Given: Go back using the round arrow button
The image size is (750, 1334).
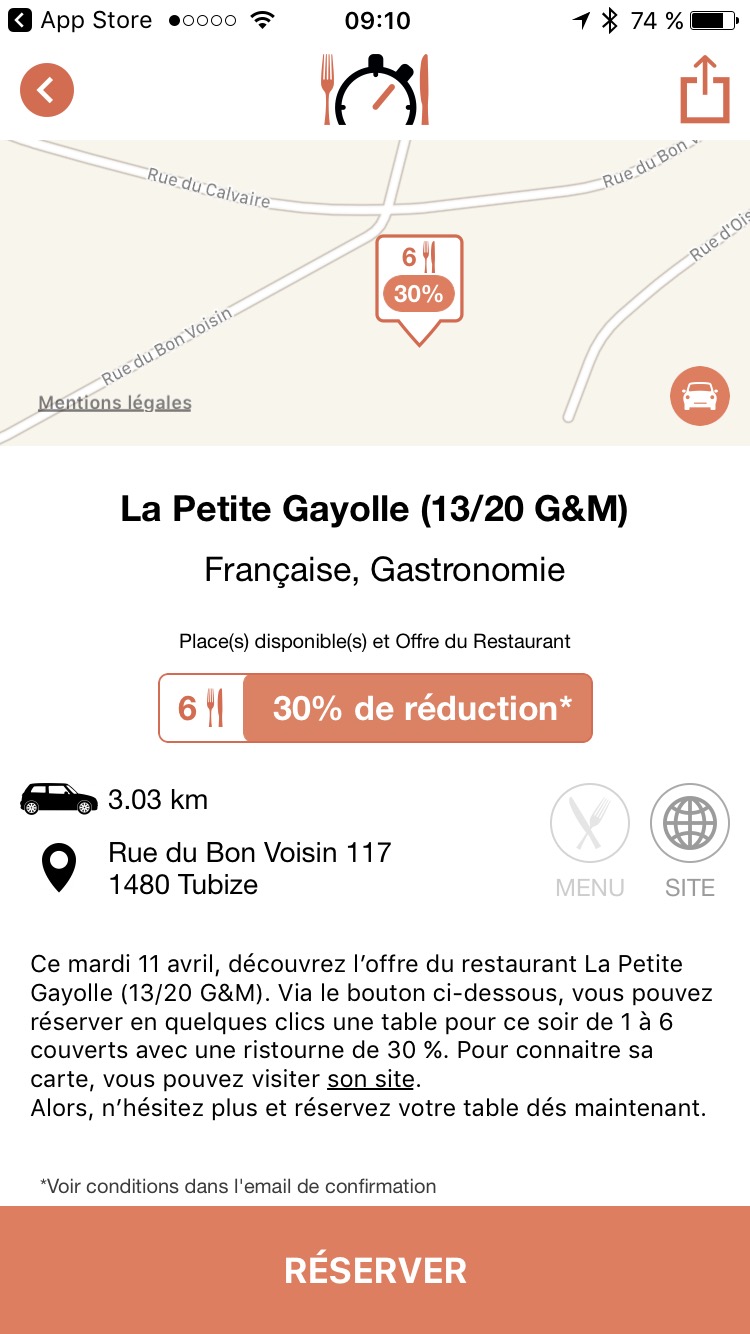Looking at the screenshot, I should pyautogui.click(x=47, y=90).
